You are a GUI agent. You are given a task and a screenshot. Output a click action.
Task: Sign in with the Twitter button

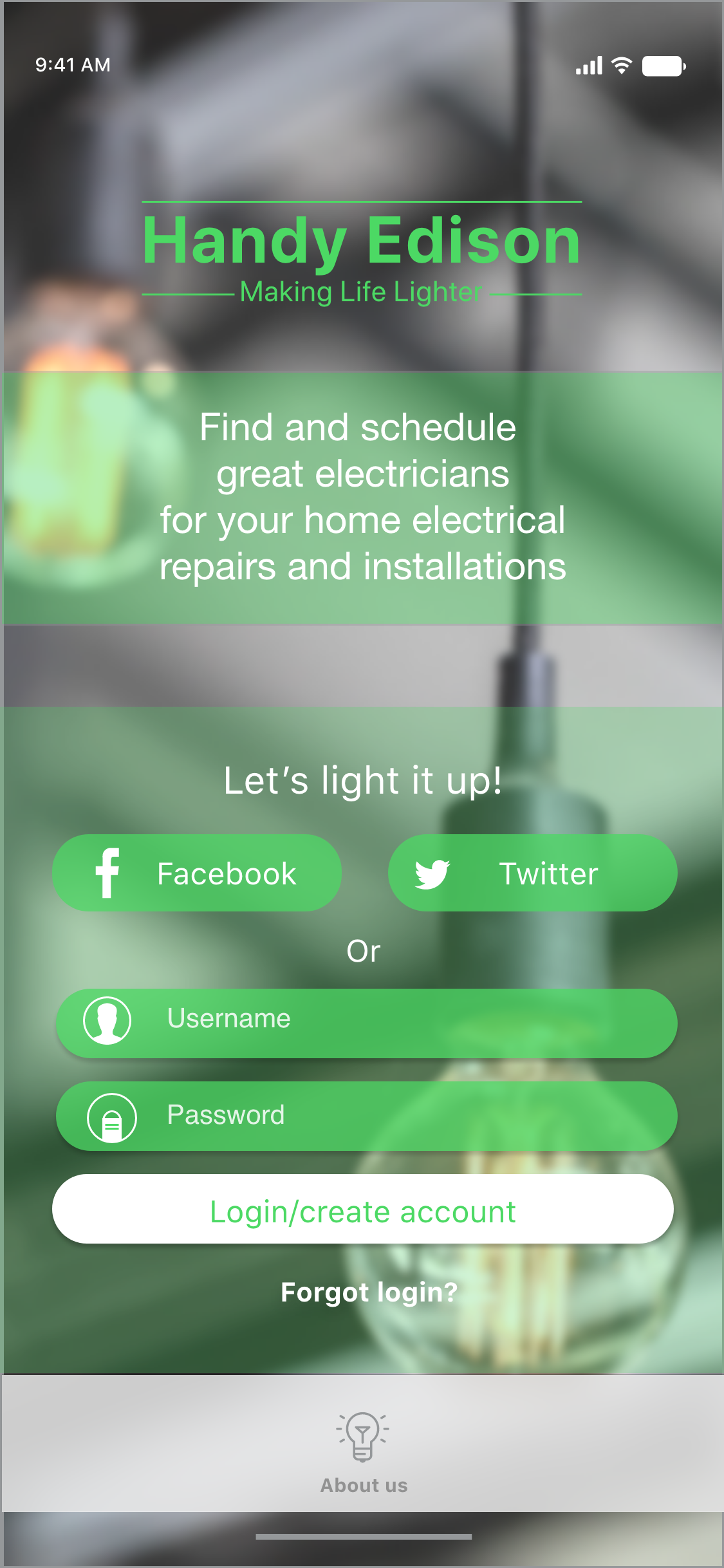pos(533,873)
